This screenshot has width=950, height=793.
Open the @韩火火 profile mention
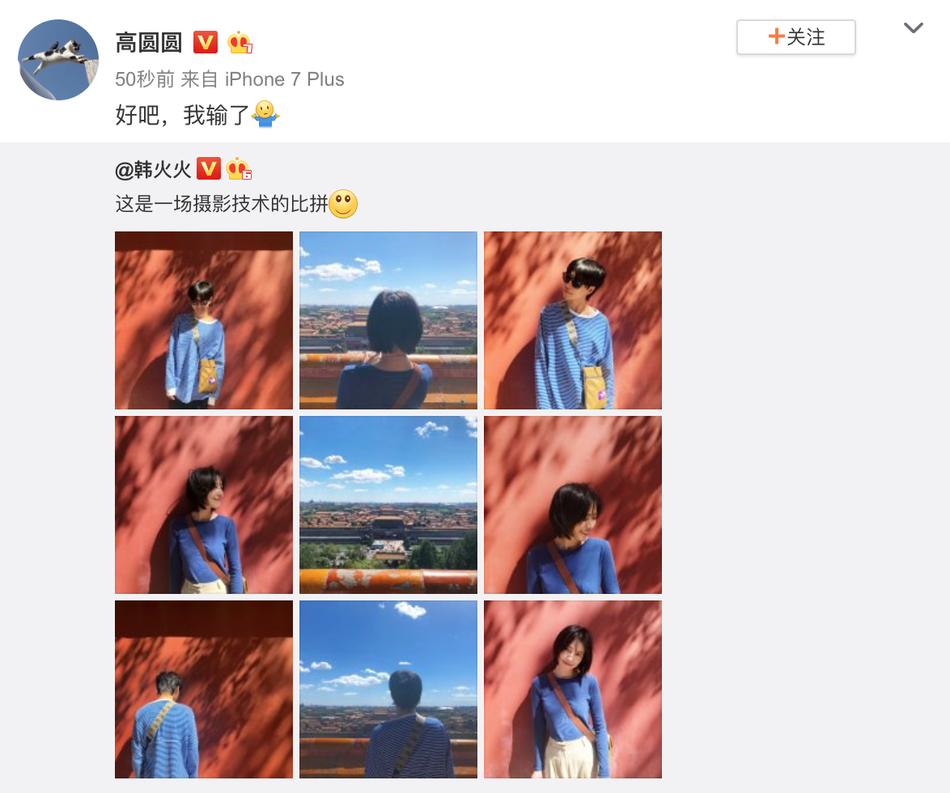[x=153, y=168]
